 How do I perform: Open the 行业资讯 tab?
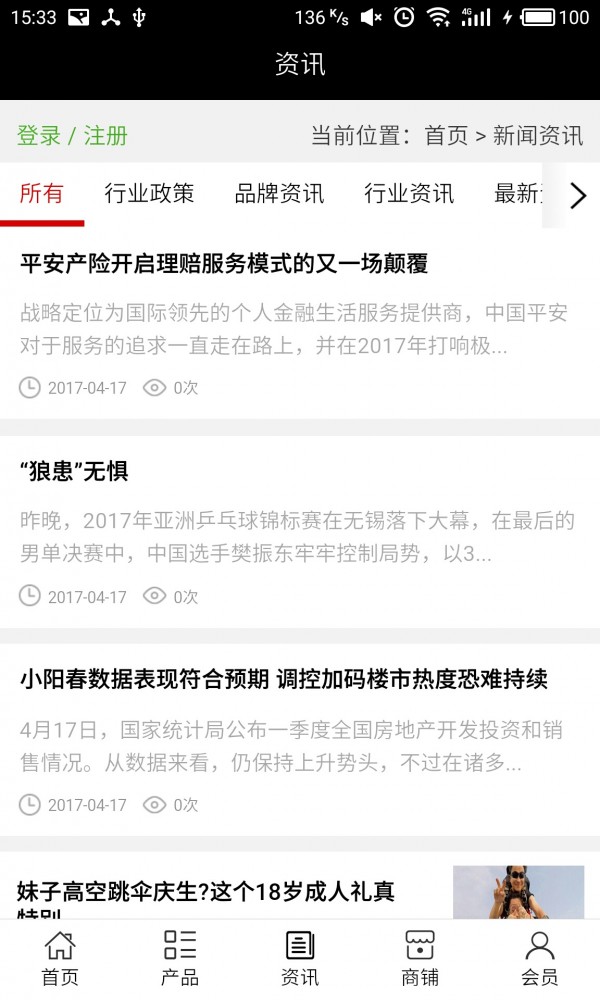pos(409,194)
